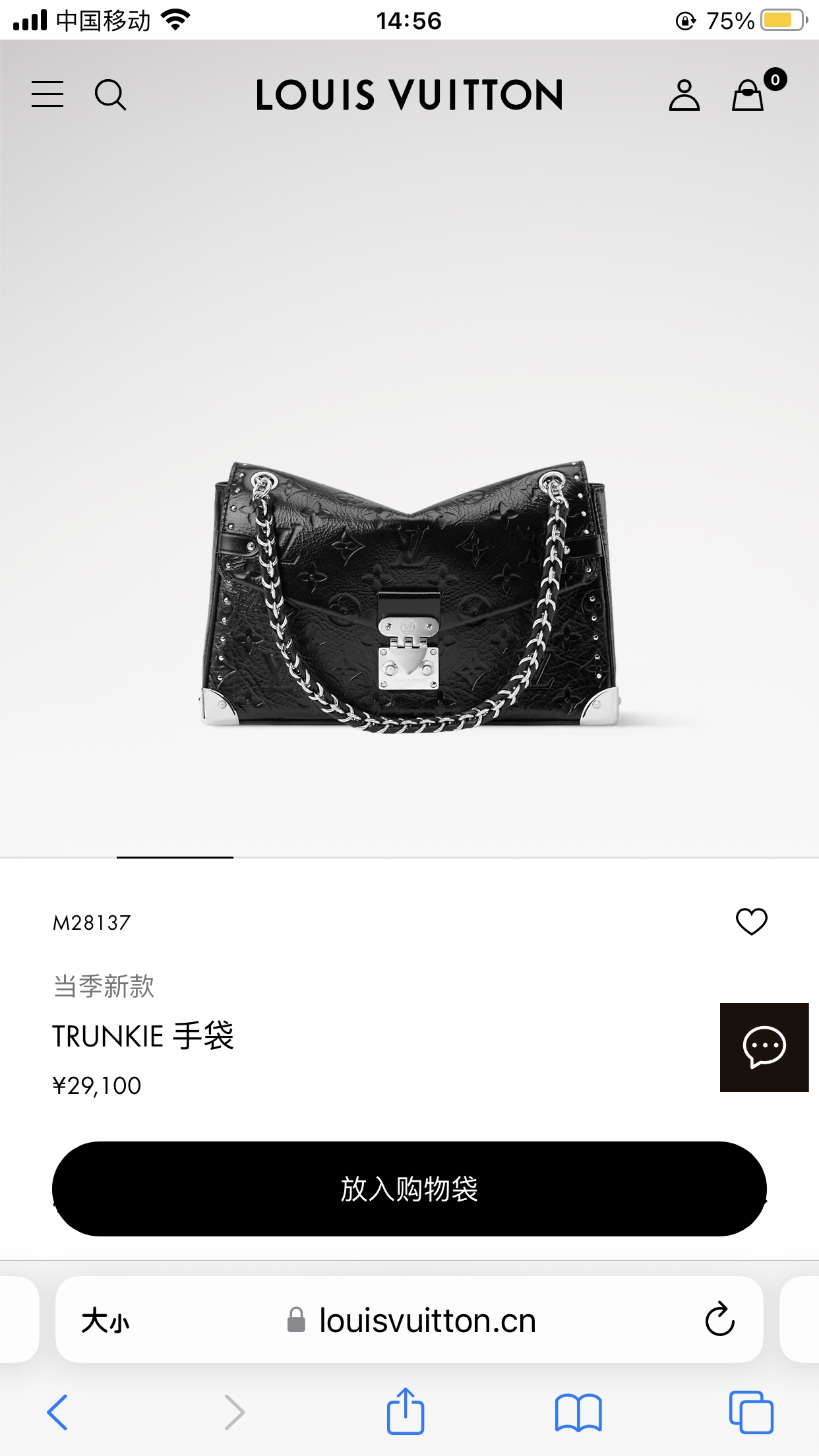Add TRUNKIE bag to wishlist
Screen dimensions: 819x1456
[x=751, y=921]
